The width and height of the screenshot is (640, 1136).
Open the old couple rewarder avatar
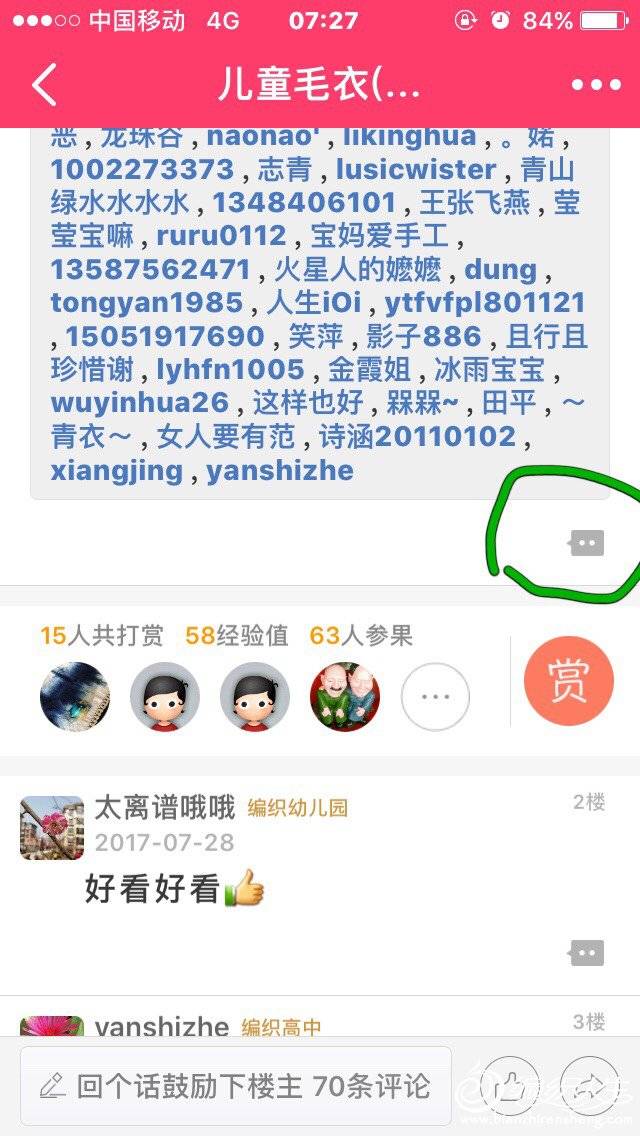click(x=345, y=696)
